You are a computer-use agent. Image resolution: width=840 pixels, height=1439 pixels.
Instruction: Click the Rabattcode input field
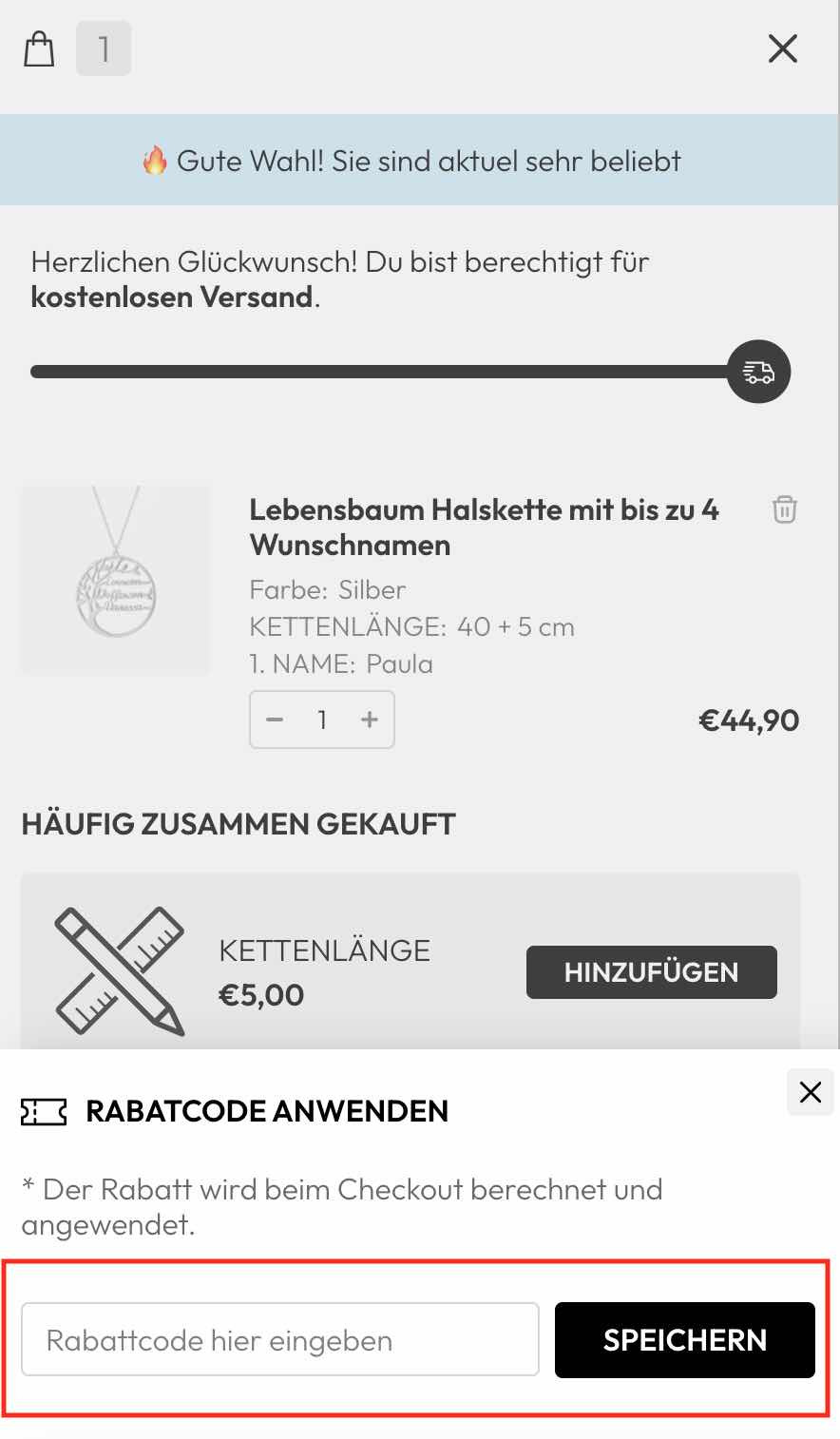point(280,1340)
